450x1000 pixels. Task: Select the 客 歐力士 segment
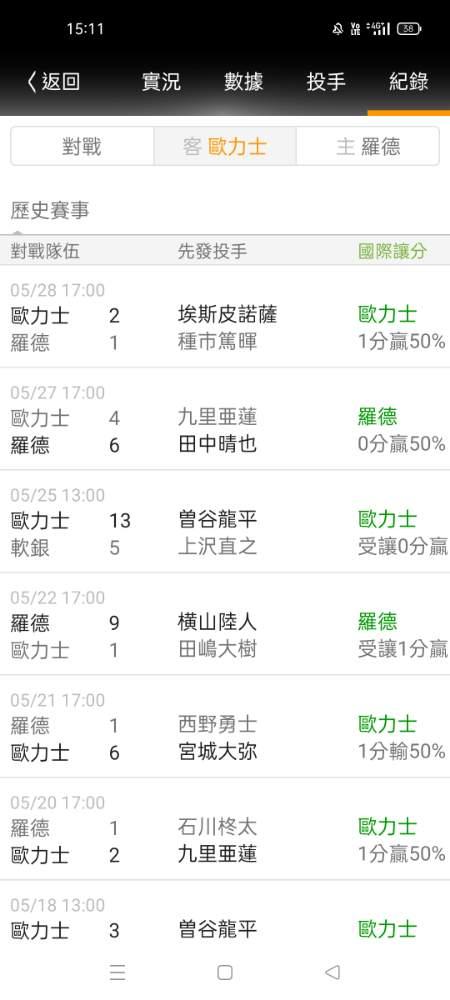tap(225, 147)
